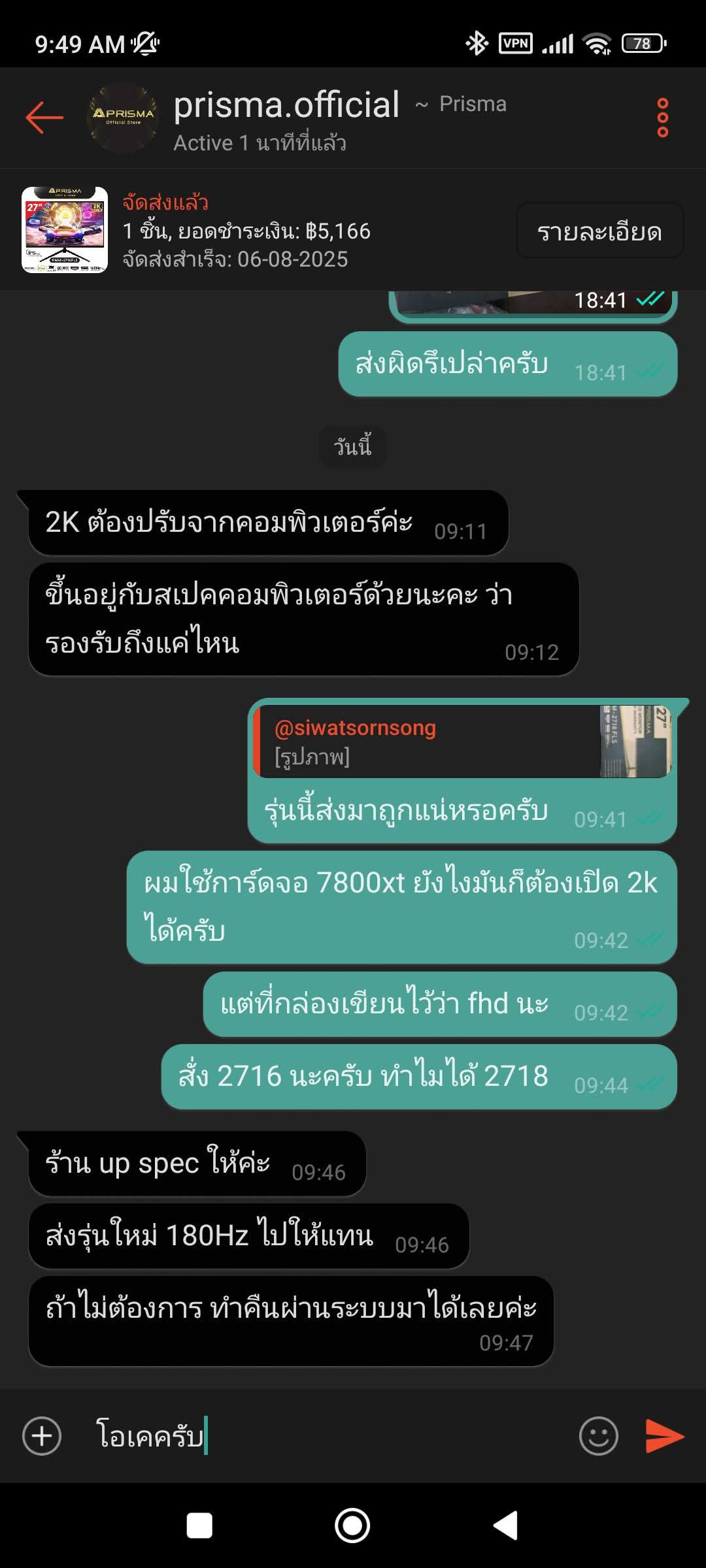Open the three-dot overflow menu

pos(662,118)
